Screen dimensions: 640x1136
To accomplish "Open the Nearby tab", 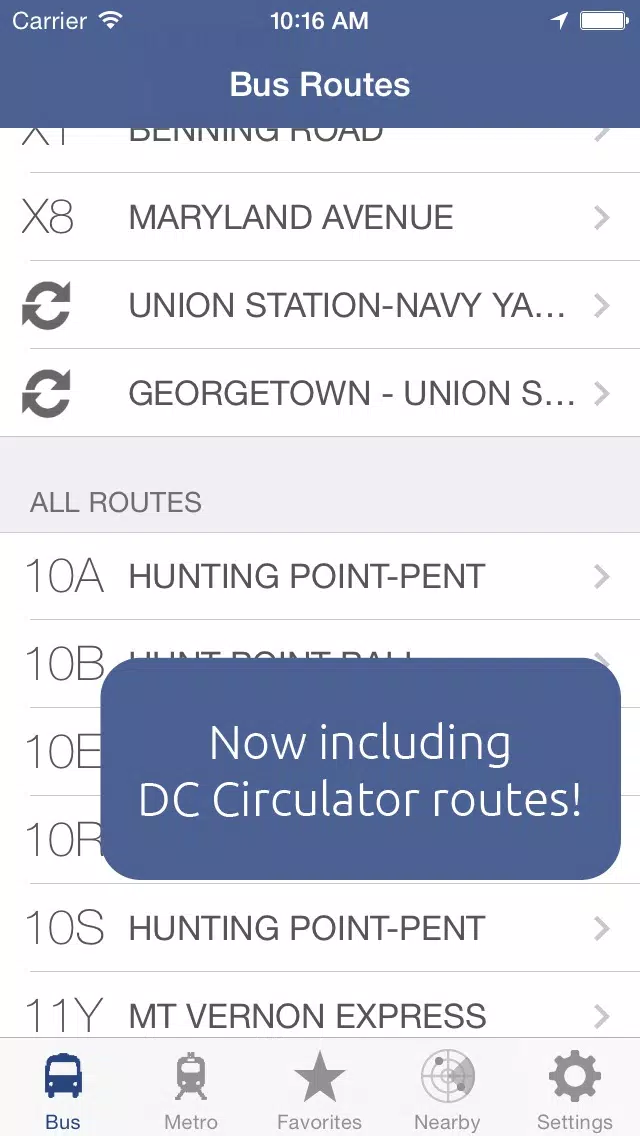I will tap(447, 1089).
